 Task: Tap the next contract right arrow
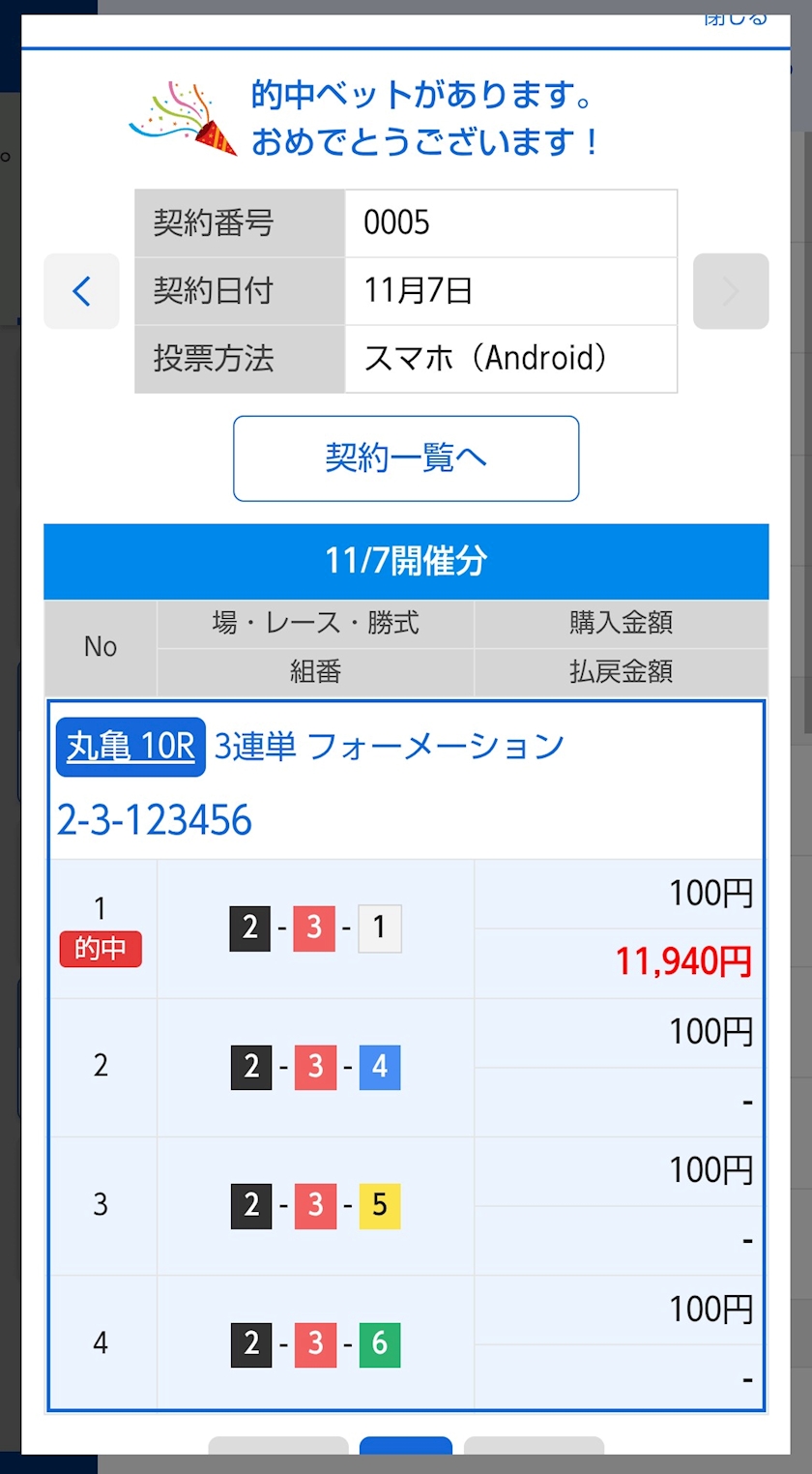click(x=731, y=291)
